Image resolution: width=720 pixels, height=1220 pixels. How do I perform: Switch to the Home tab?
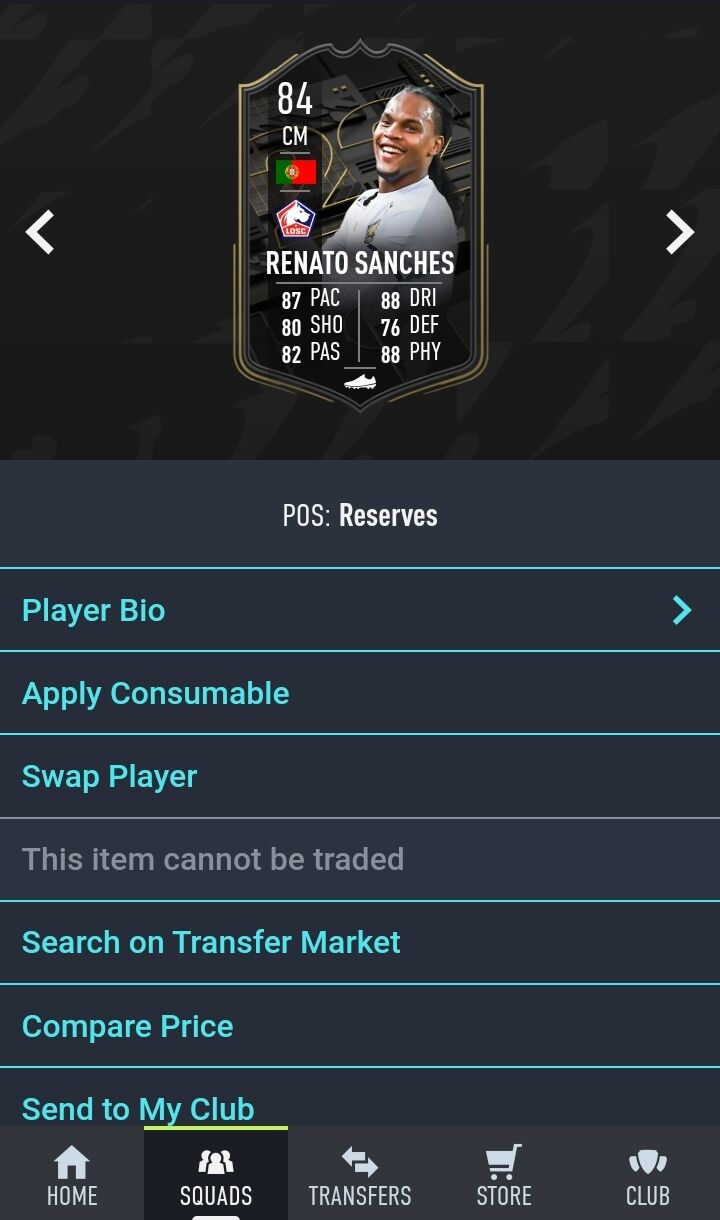pos(72,1176)
